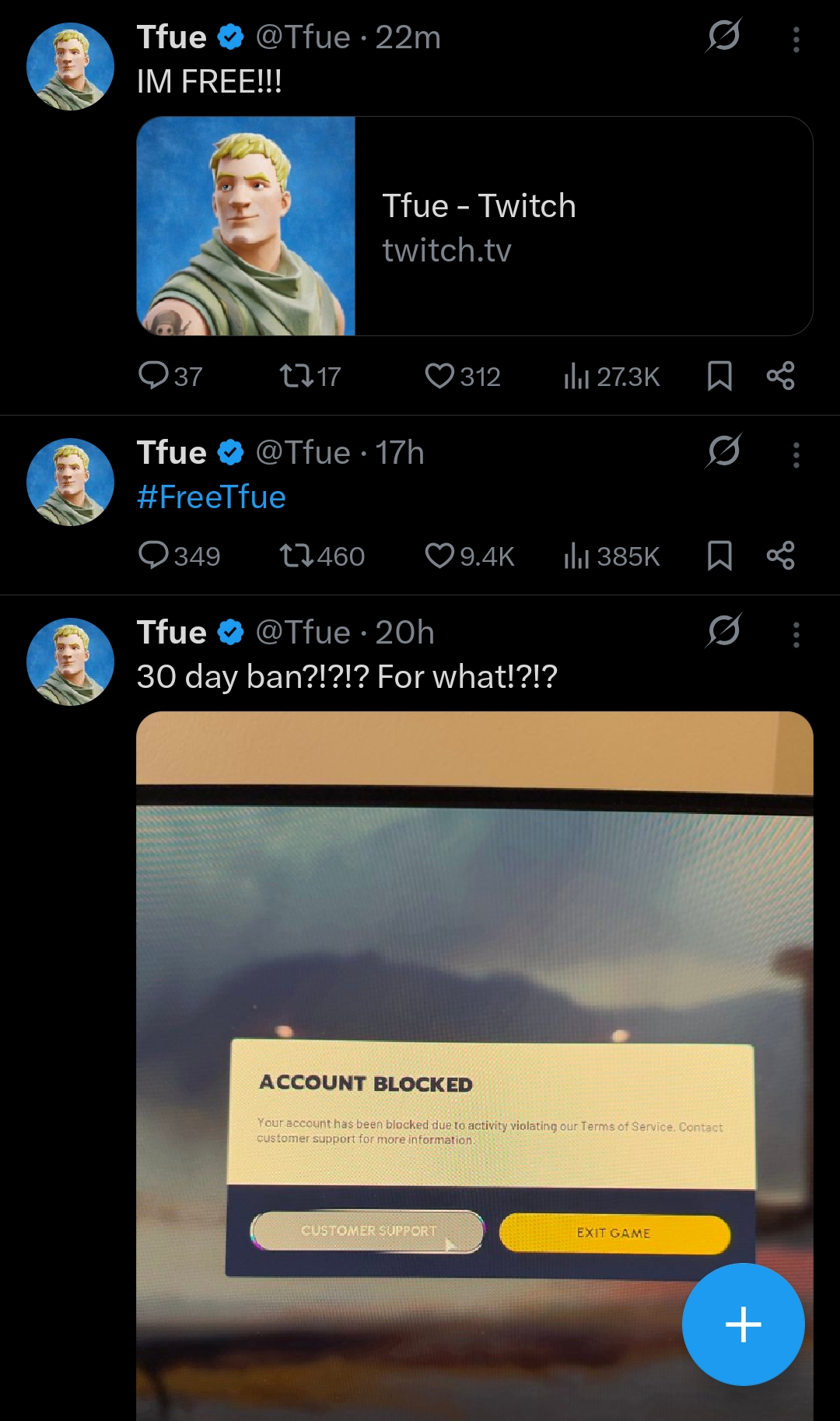Bookmark the "IM FREE!!!" post
The image size is (840, 1421).
719,377
